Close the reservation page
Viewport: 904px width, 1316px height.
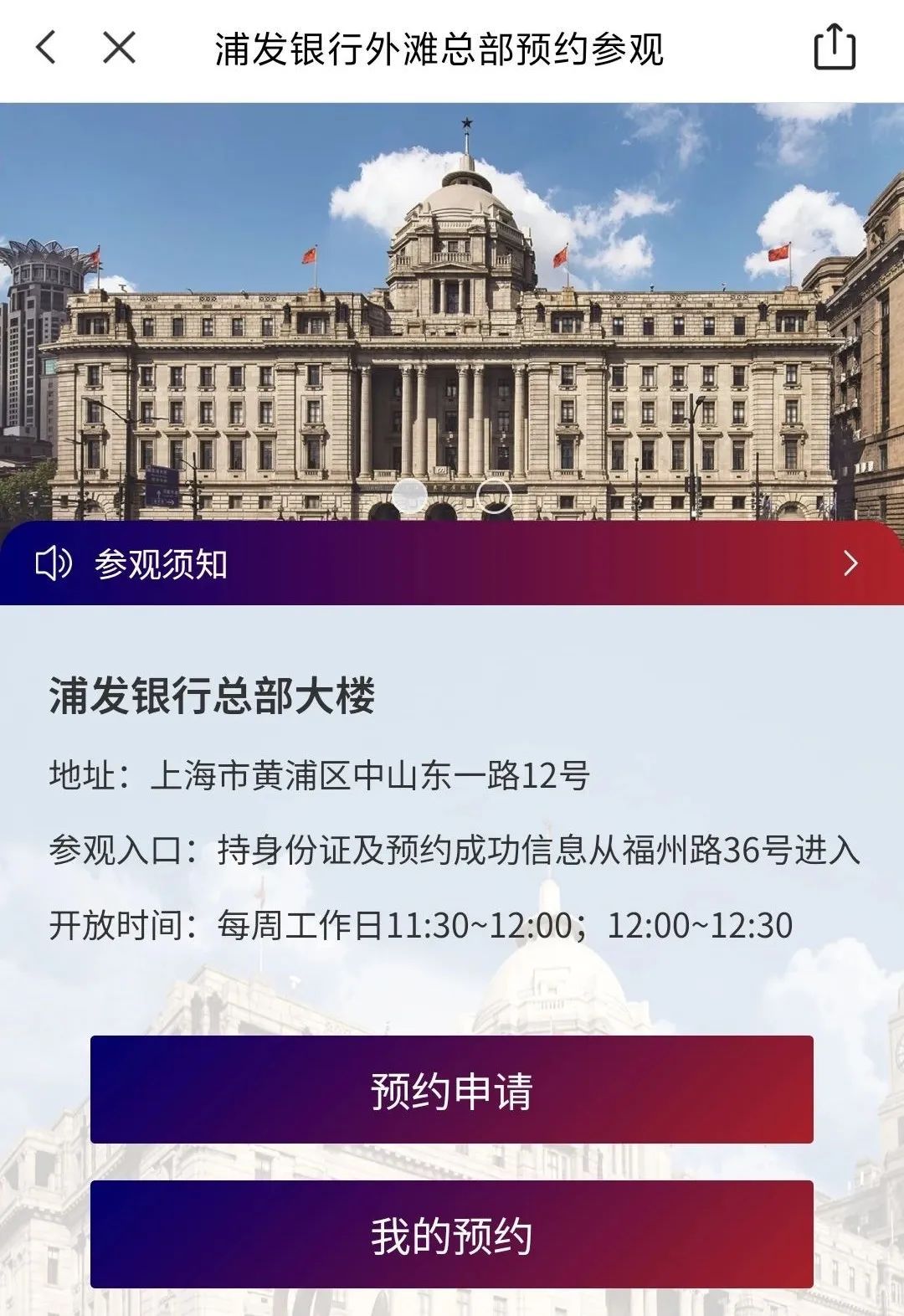(119, 48)
